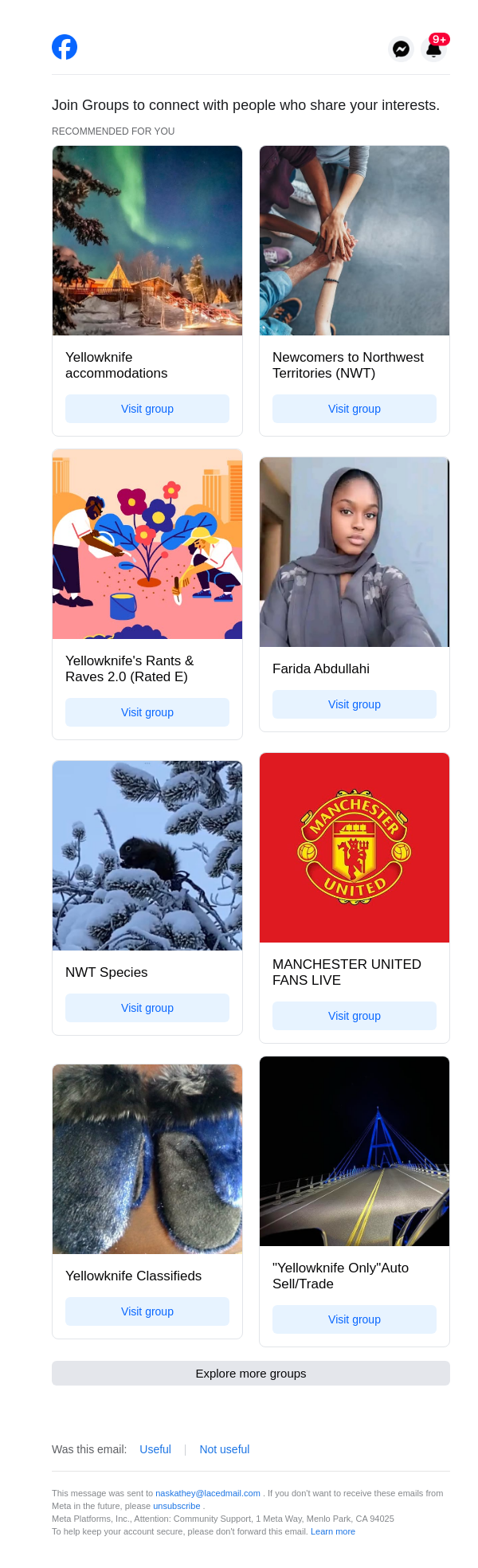
Task: Mark this email as Useful
Action: [155, 1449]
